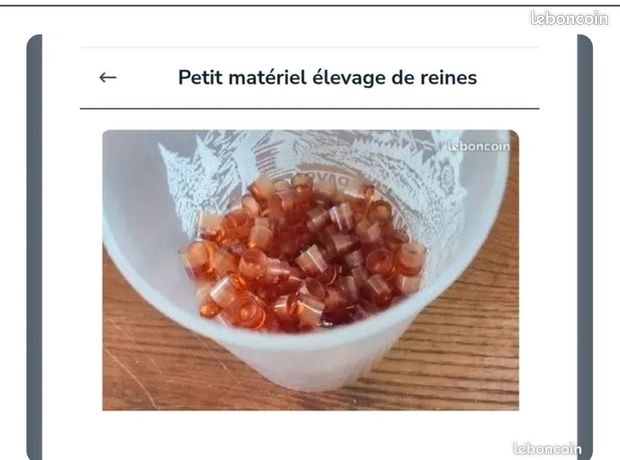The height and width of the screenshot is (460, 620).
Task: Open the listing photo of orange queen cups
Action: pyautogui.click(x=310, y=270)
